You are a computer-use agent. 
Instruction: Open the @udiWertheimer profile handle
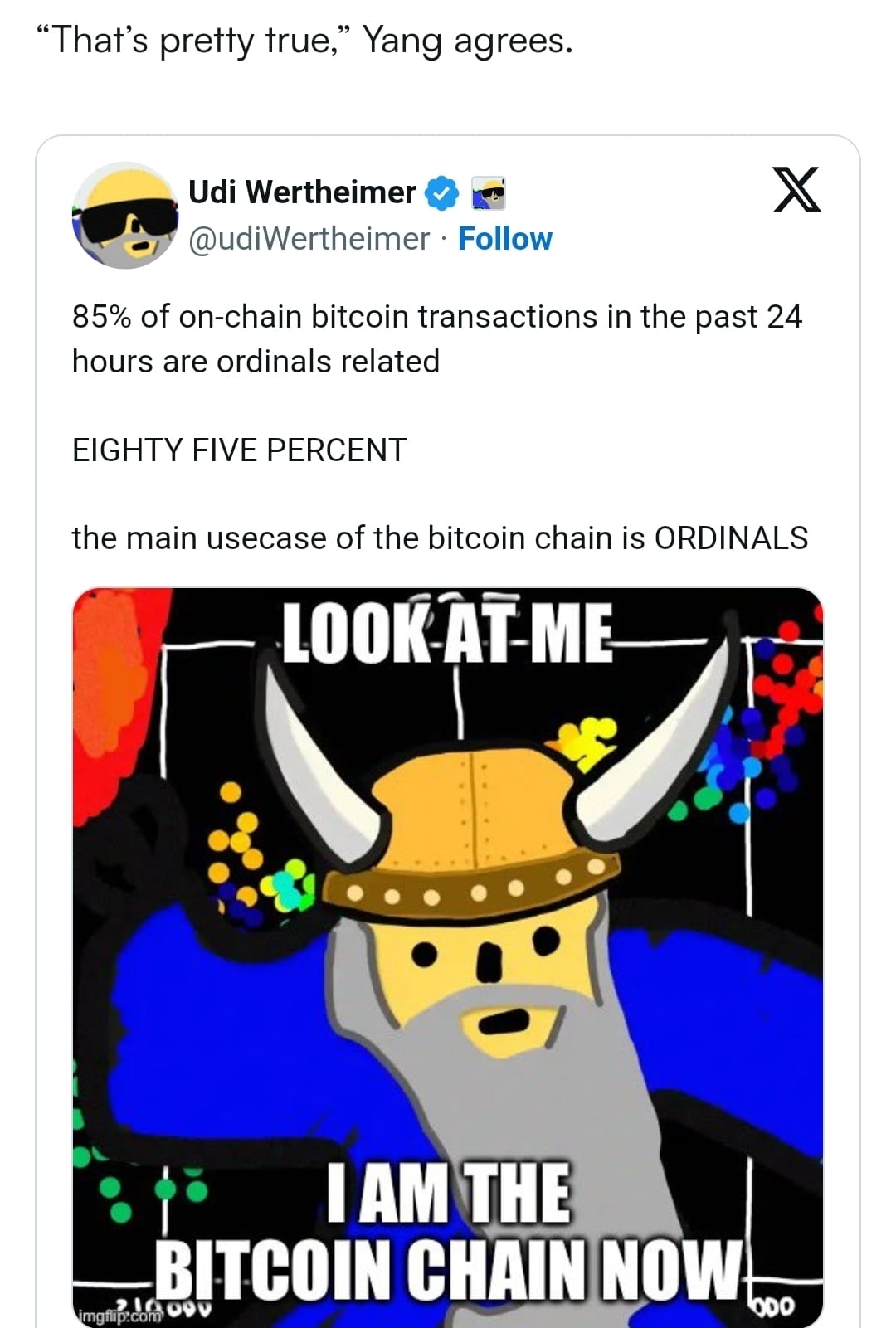point(309,238)
